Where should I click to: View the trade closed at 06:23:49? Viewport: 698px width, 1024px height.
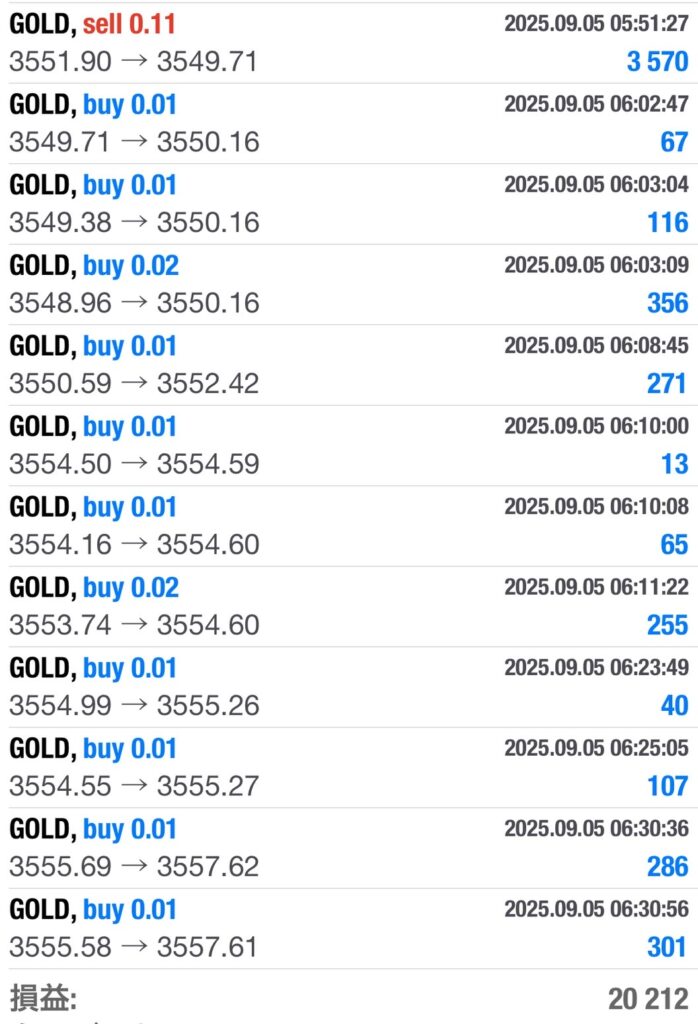(349, 687)
